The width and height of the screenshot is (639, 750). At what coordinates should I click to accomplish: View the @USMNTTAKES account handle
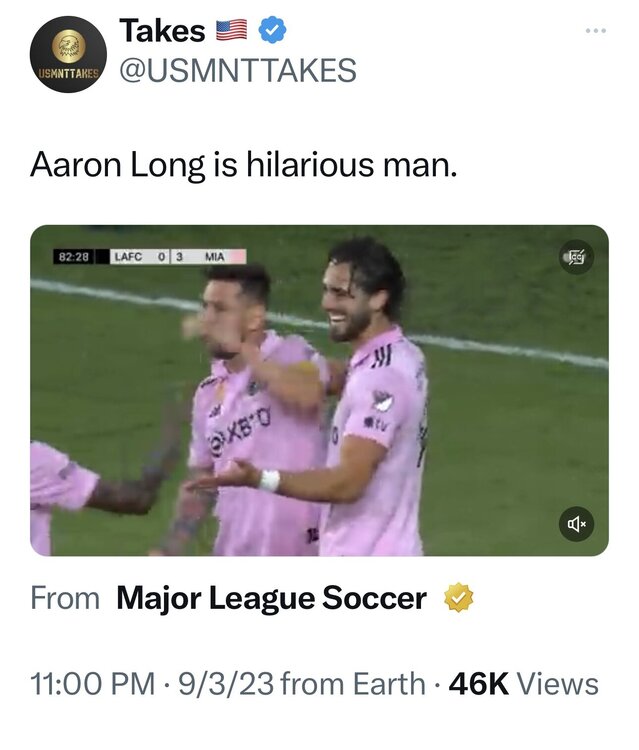pyautogui.click(x=238, y=70)
